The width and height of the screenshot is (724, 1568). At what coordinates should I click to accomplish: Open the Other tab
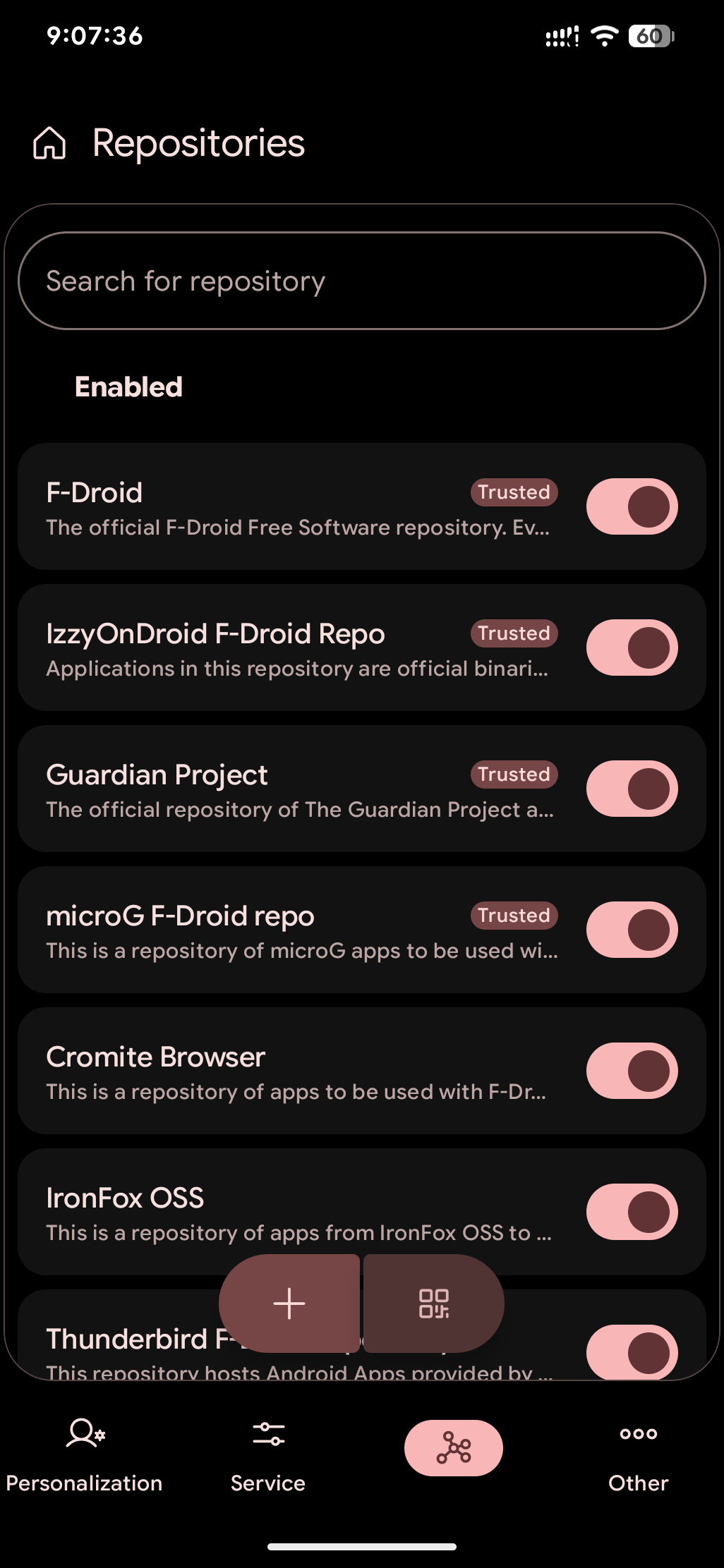(x=638, y=1454)
